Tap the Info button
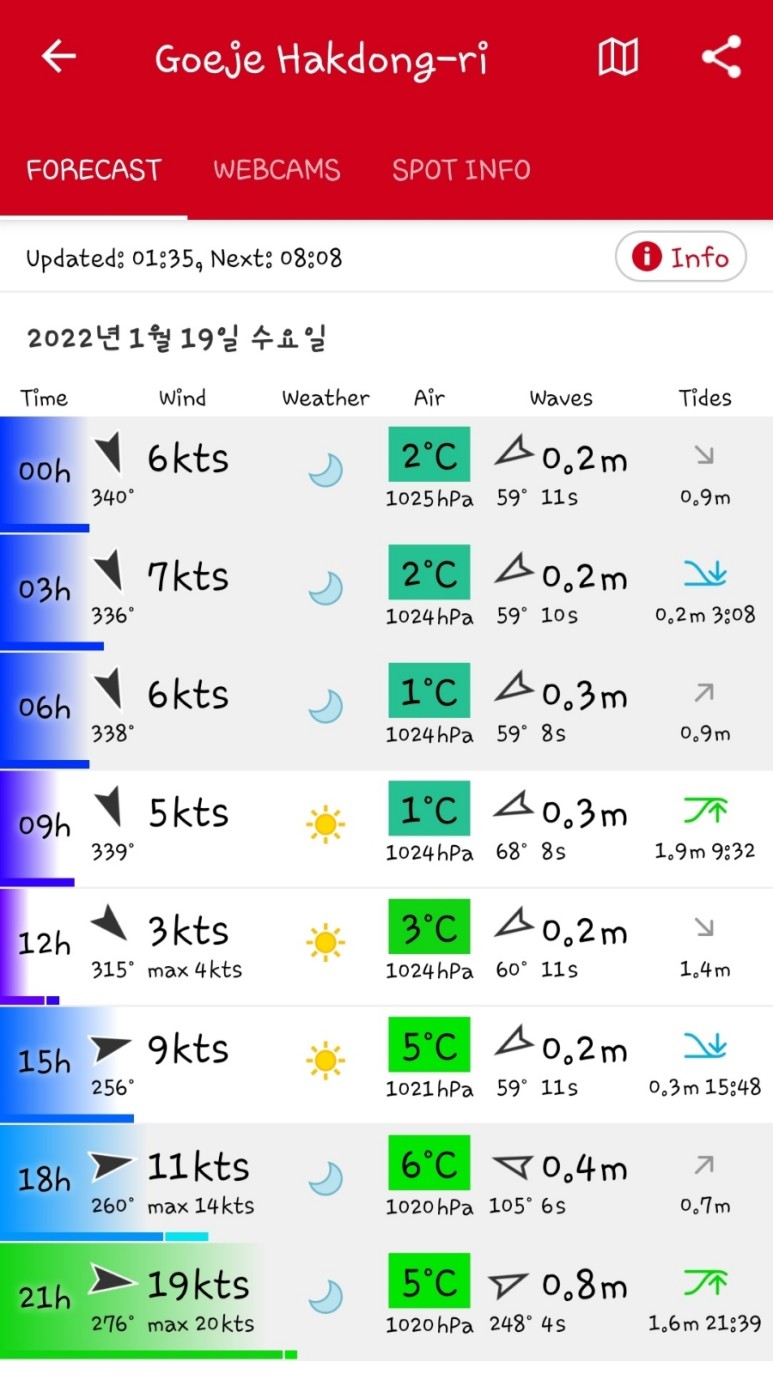Screen dimensions: 773x1374 [x=680, y=258]
